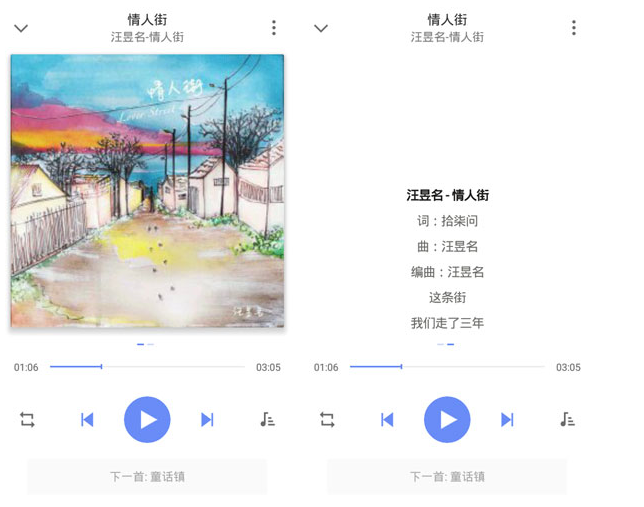Toggle repeat mode on the album cover view

coord(27,419)
